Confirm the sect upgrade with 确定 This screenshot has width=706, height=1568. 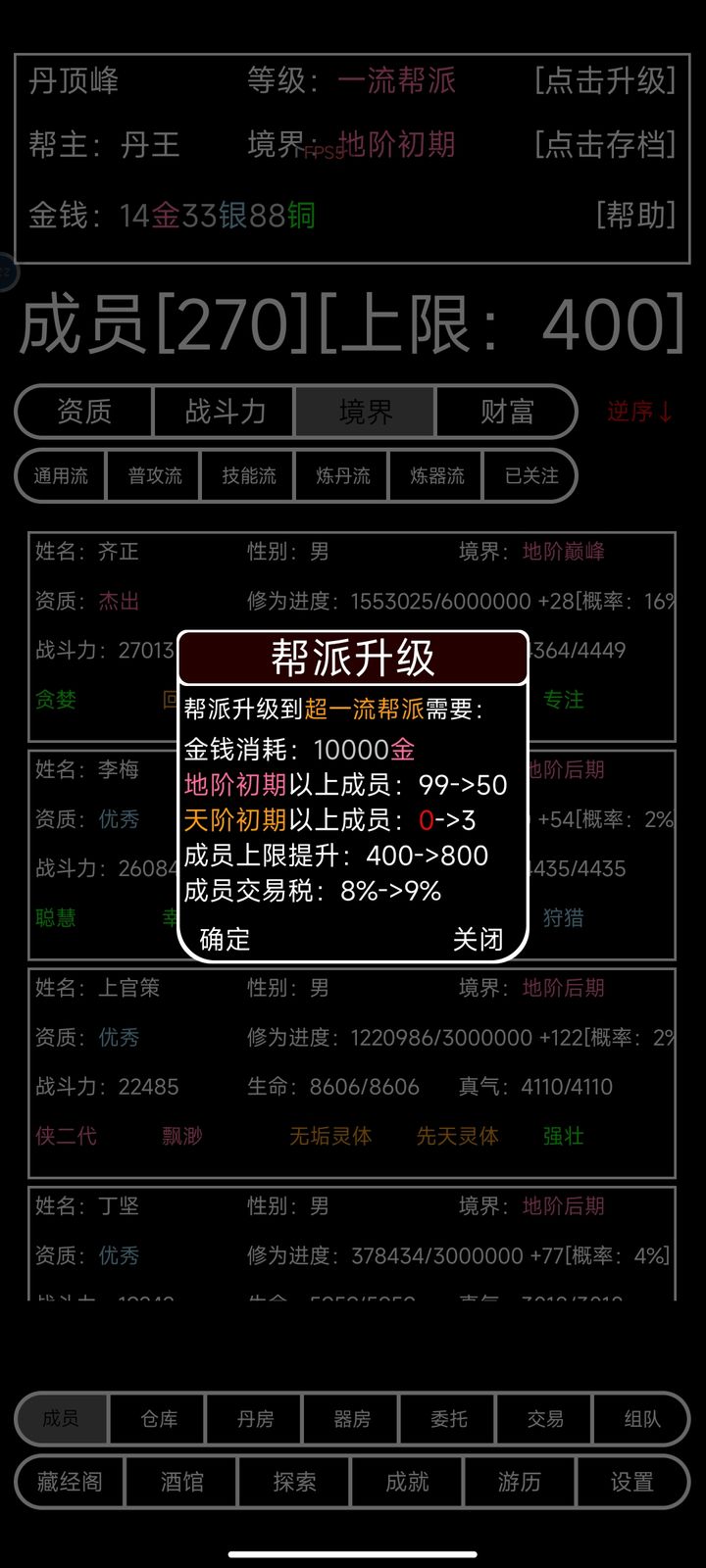pyautogui.click(x=225, y=939)
